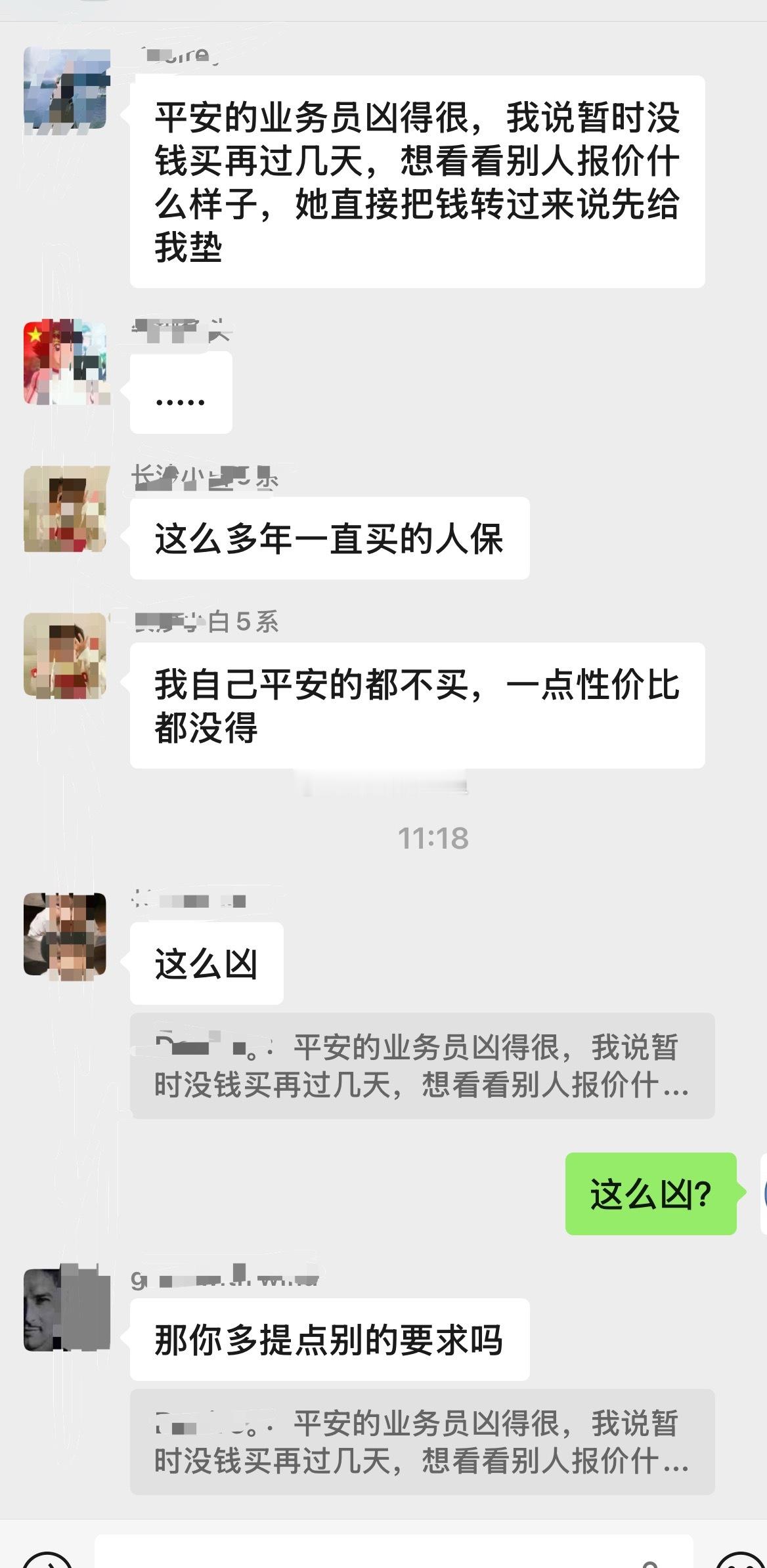This screenshot has width=767, height=1568.
Task: Select your green '这么凶?' sent message
Action: (x=650, y=1195)
